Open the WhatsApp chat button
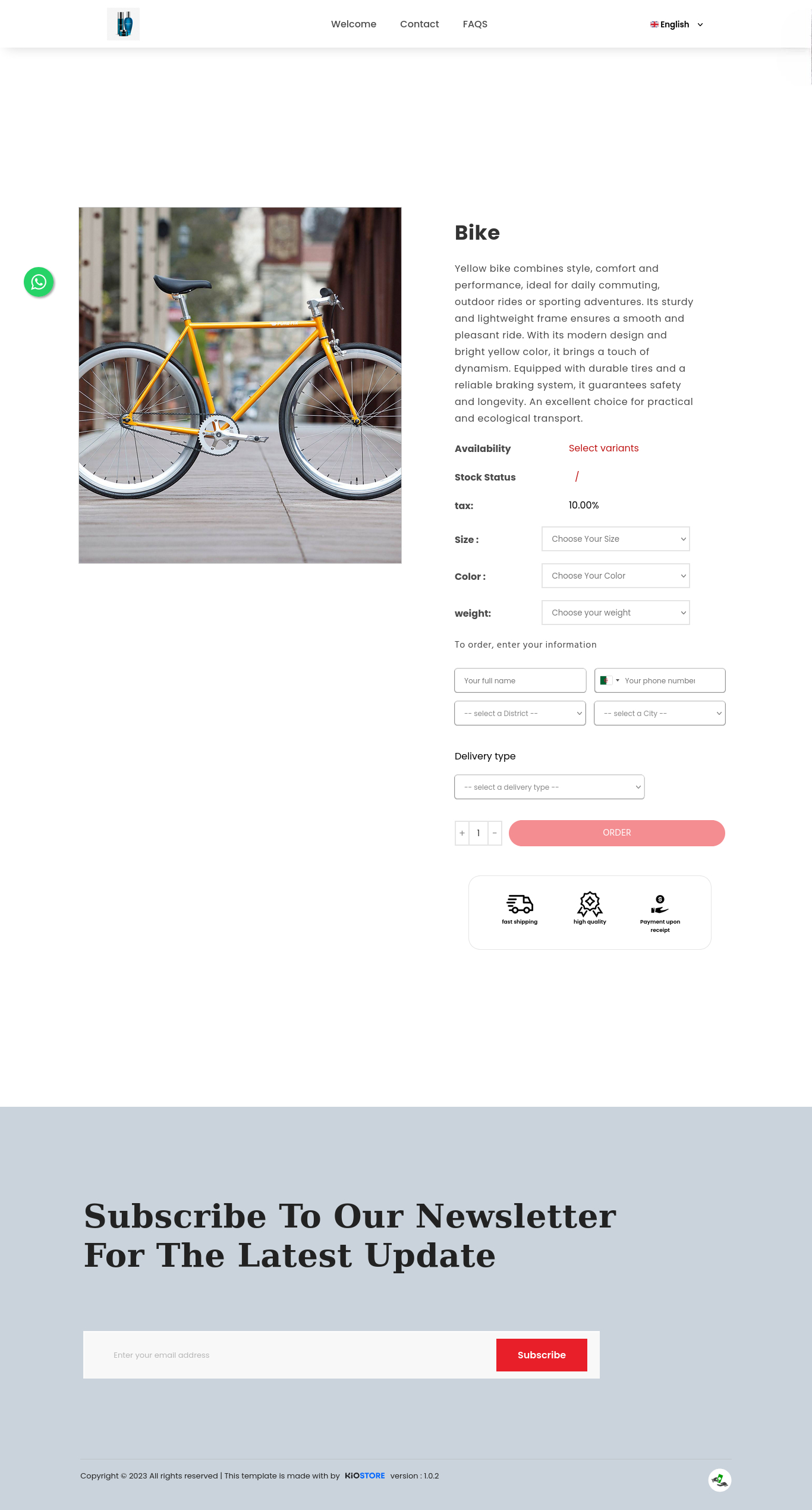This screenshot has height=1510, width=812. click(x=39, y=282)
